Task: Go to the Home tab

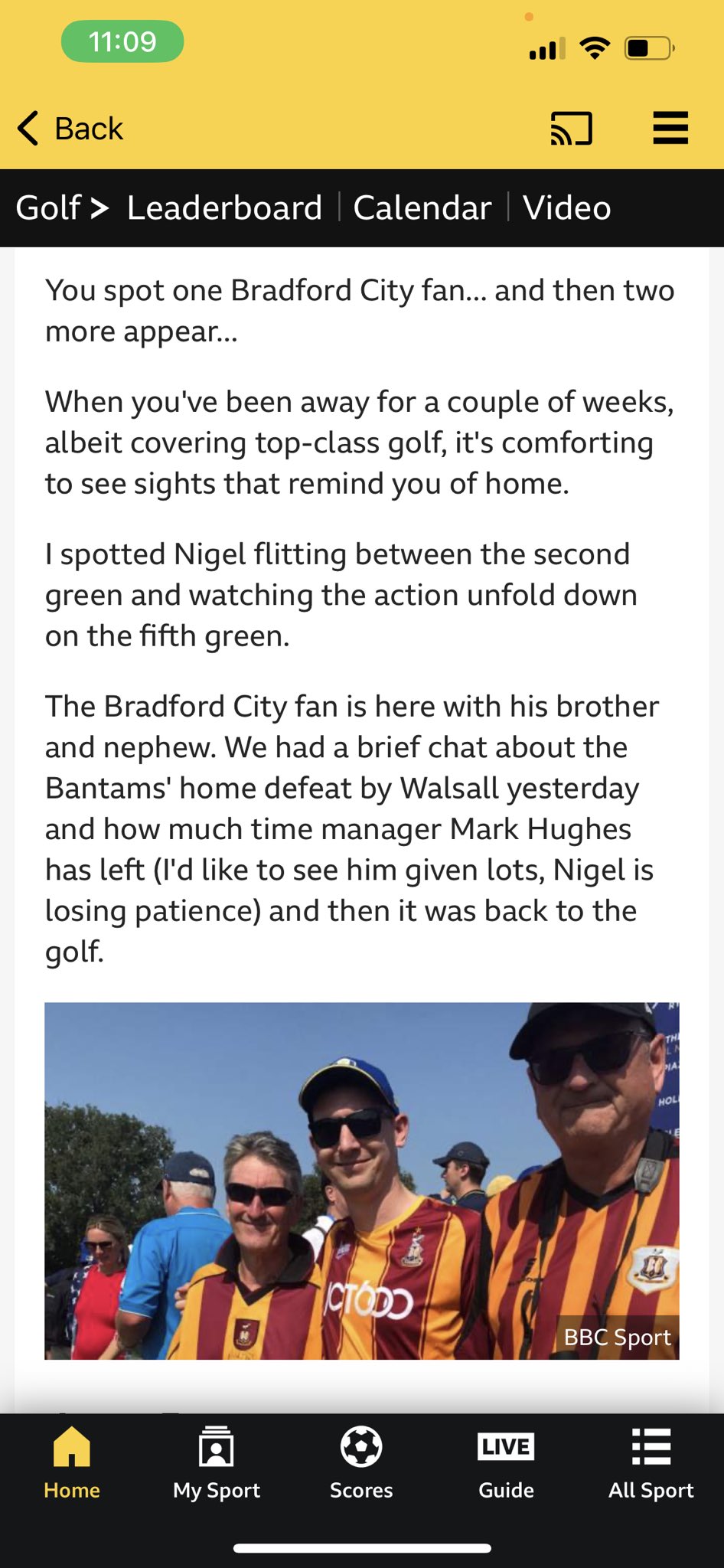Action: point(72,1462)
